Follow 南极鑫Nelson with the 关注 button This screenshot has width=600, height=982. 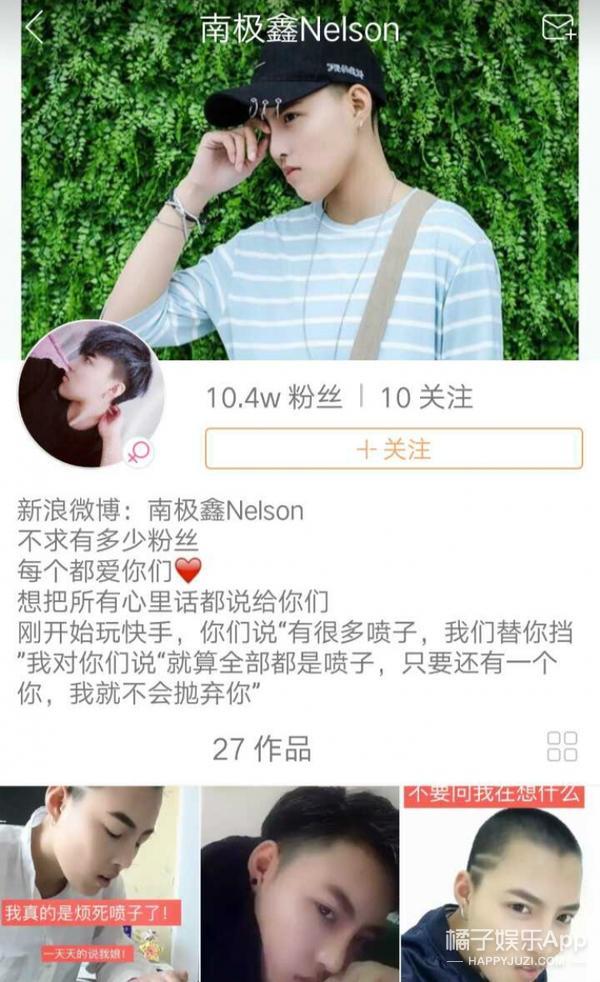393,449
